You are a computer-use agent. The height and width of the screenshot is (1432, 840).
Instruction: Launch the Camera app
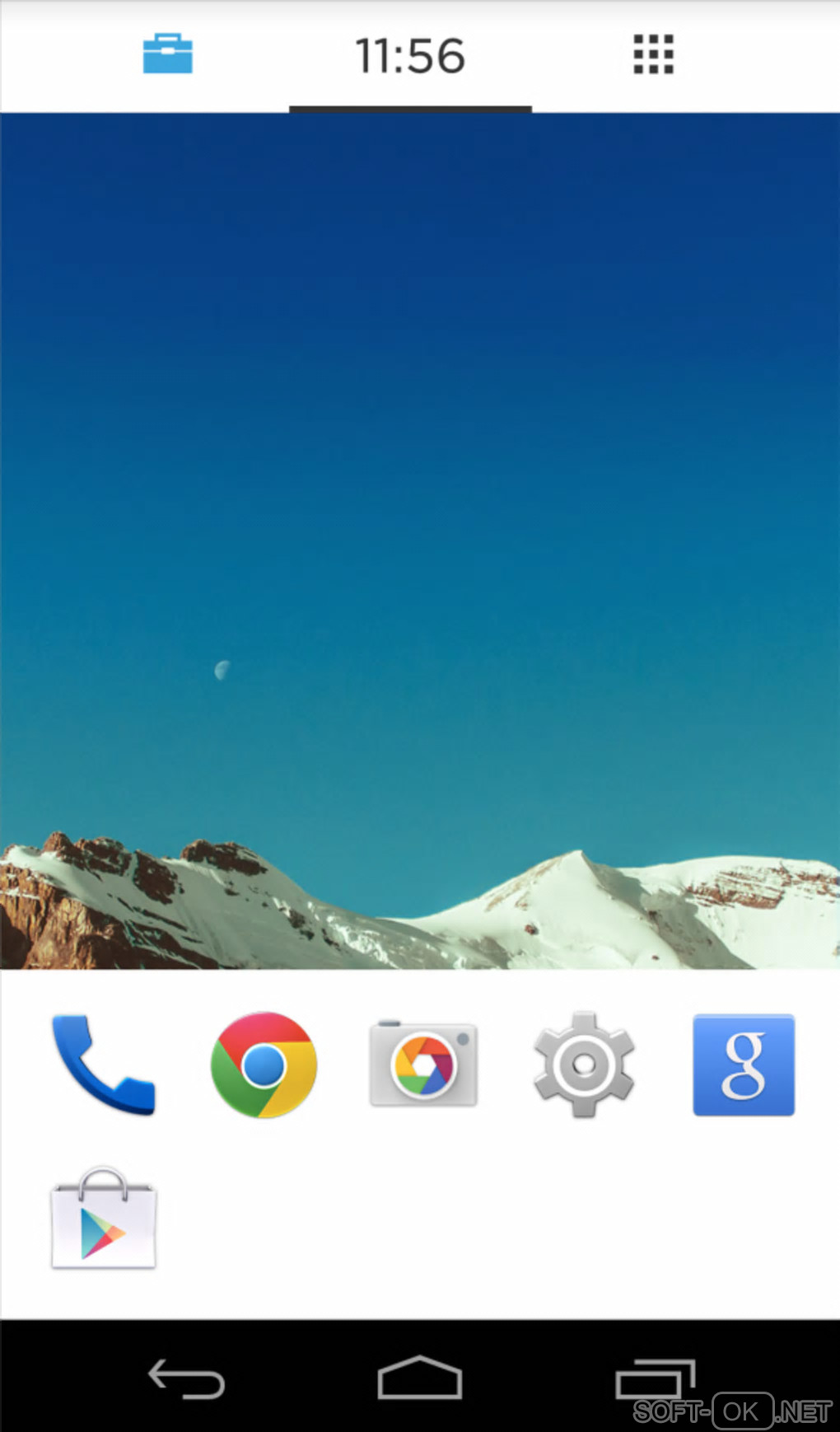423,1065
